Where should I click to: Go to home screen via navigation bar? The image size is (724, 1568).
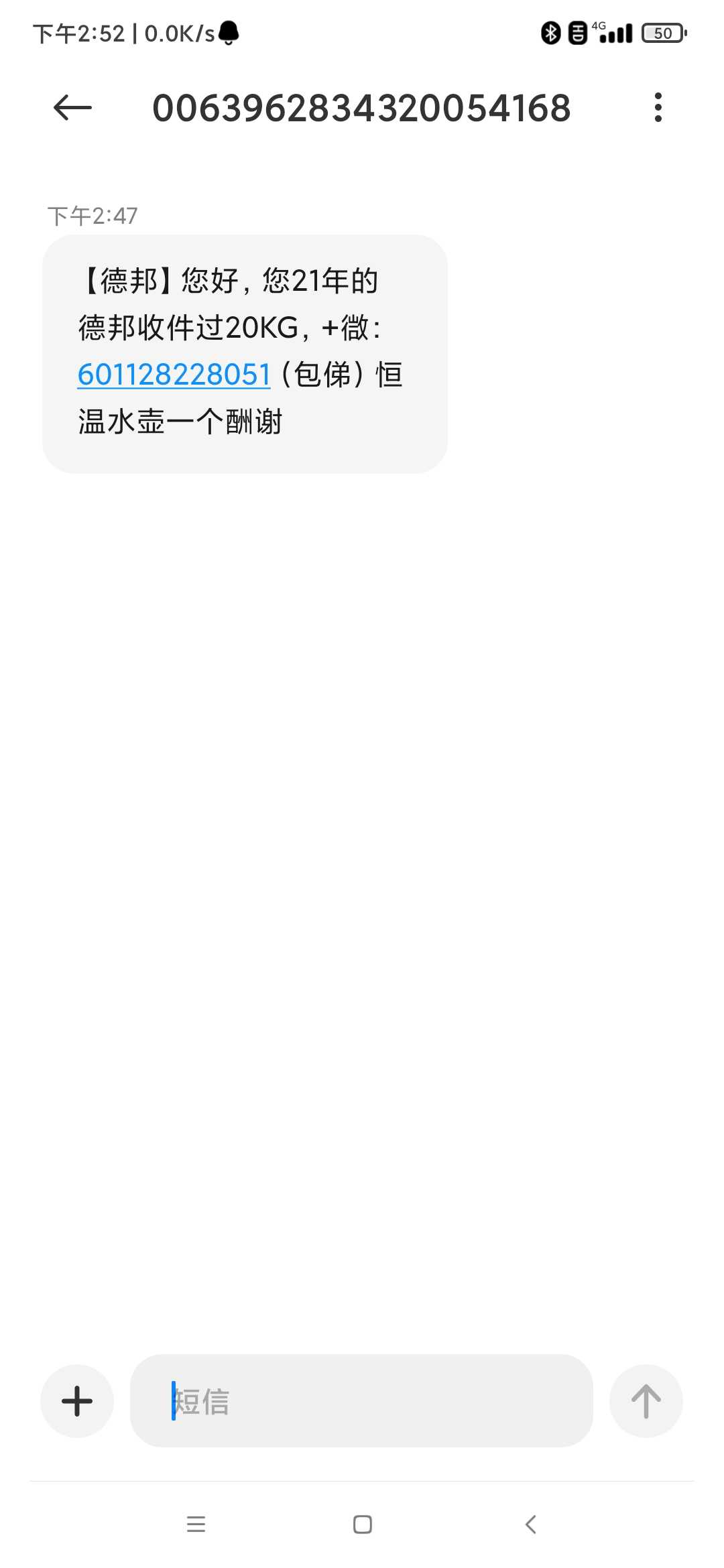pyautogui.click(x=363, y=1524)
